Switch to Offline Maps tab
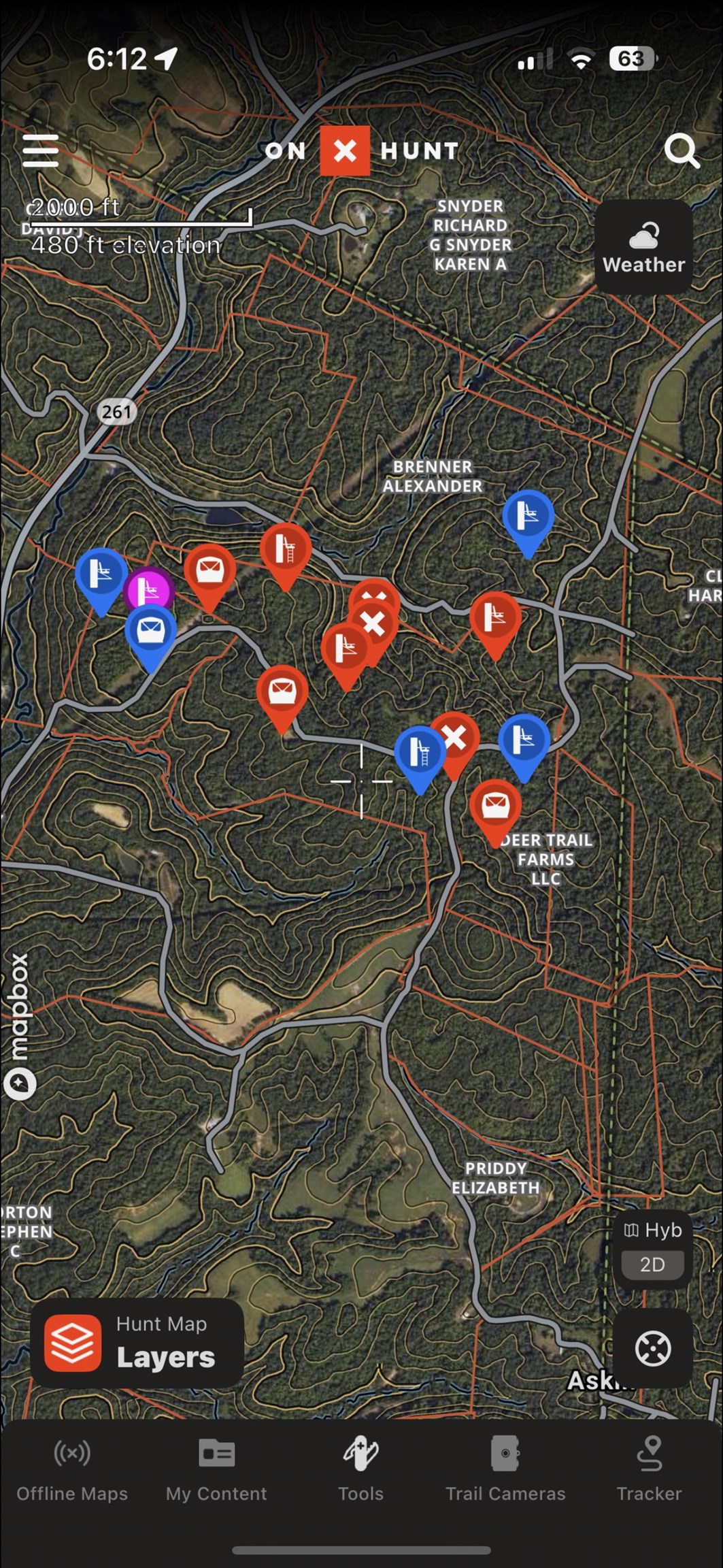The width and height of the screenshot is (723, 1568). 72,1471
